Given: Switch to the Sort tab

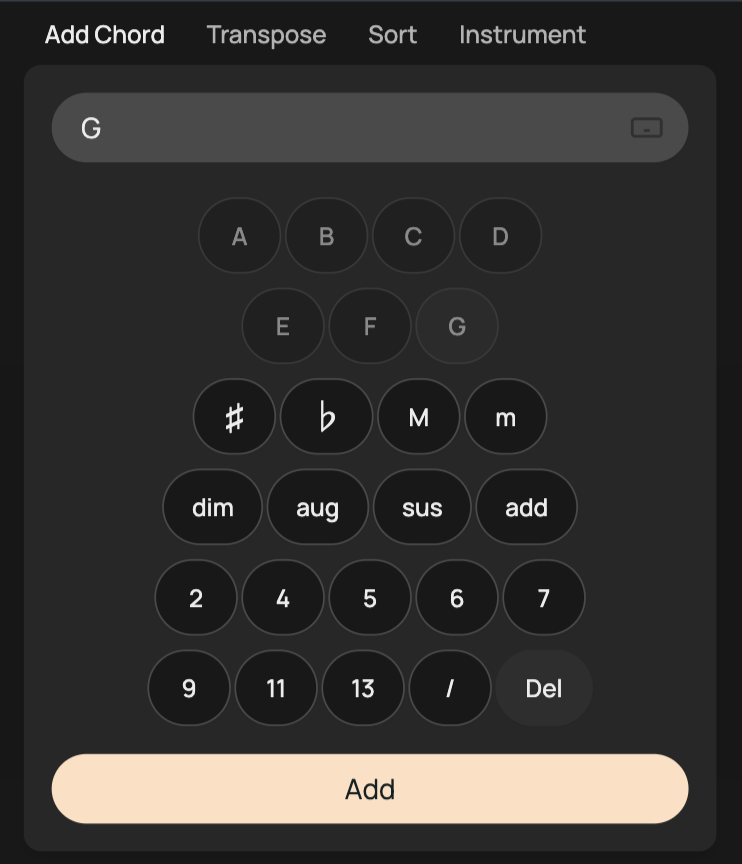Looking at the screenshot, I should (392, 34).
